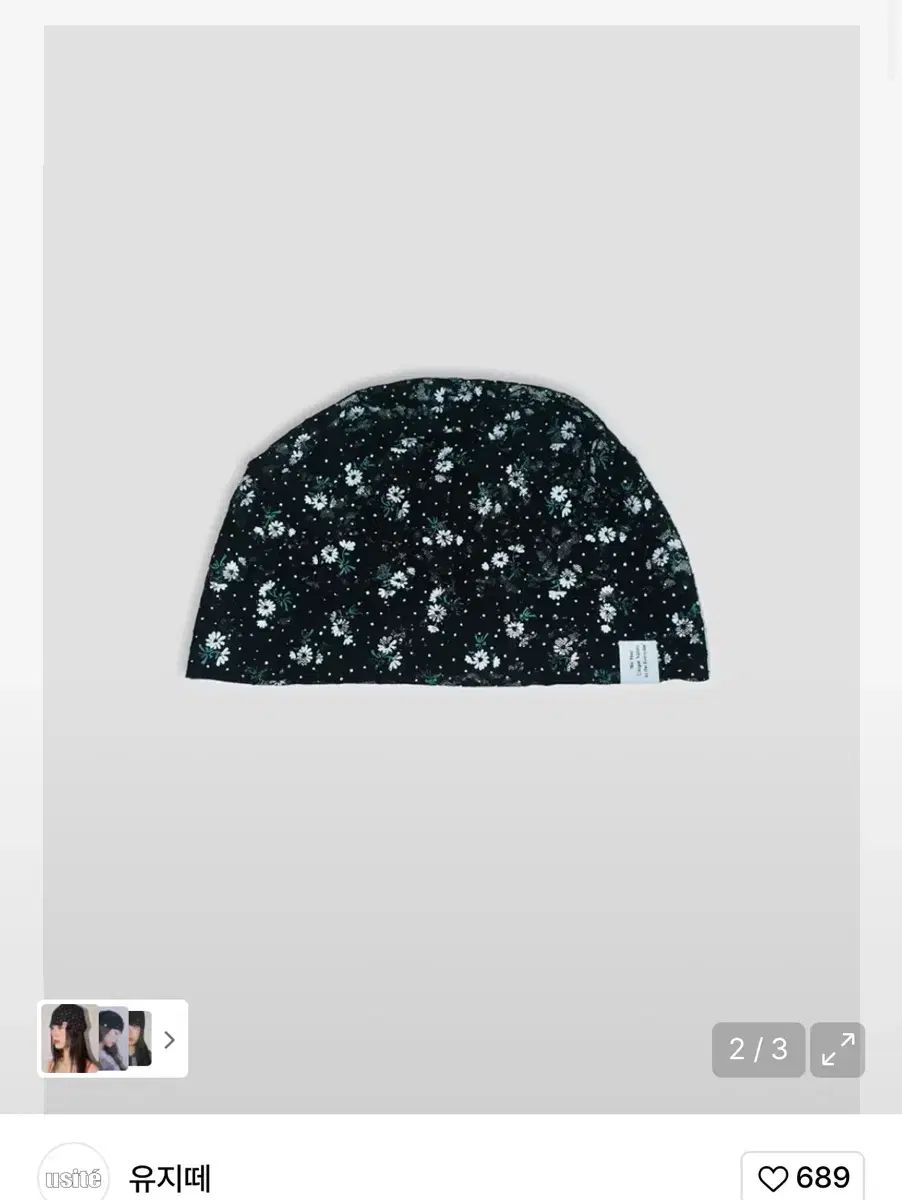This screenshot has height=1200, width=902.
Task: Open the 유지떼 brand page
Action: 169,1178
